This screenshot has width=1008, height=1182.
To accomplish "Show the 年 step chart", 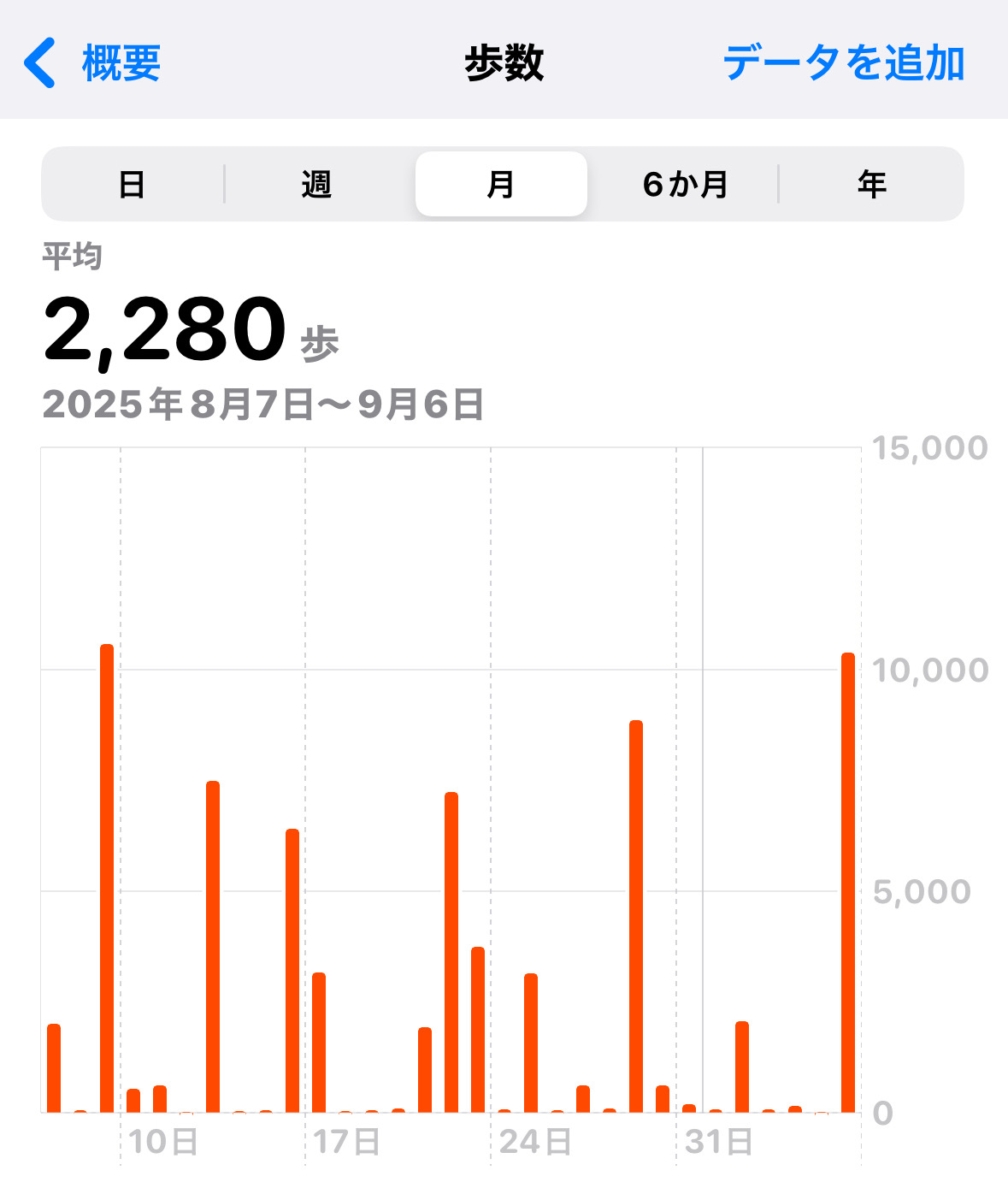I will (871, 184).
